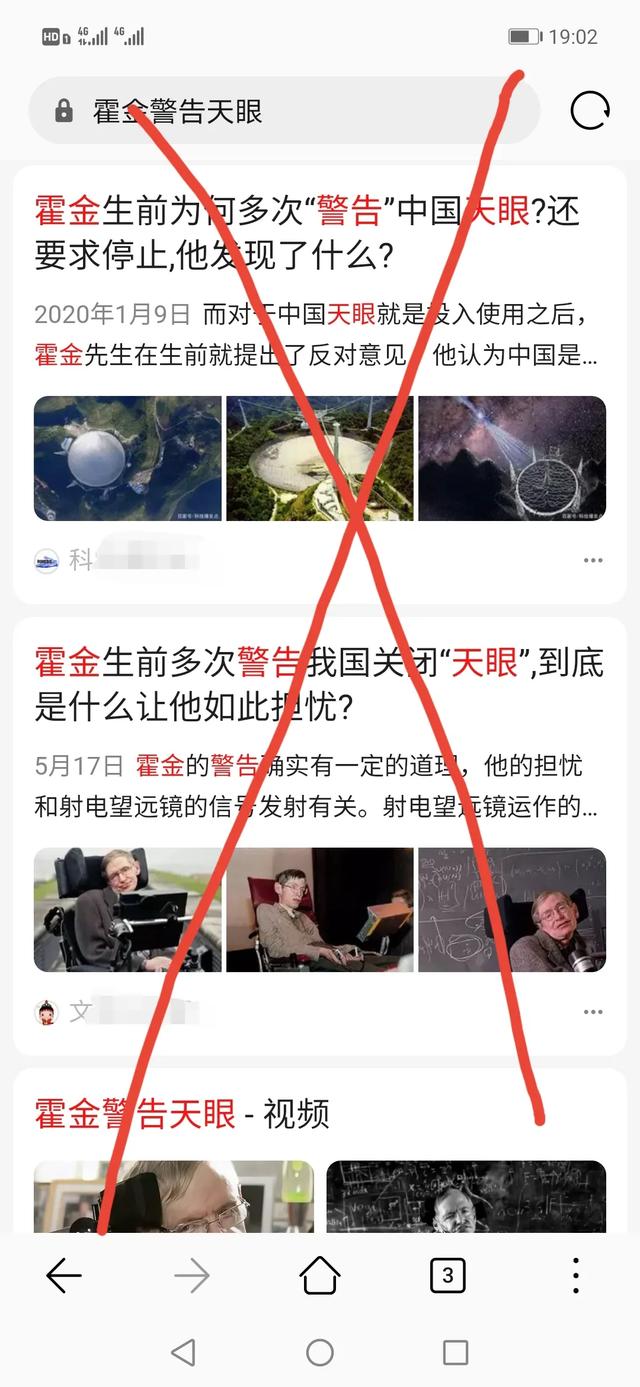Open result 霍金生前多次警告我国关闭"天眼"
Screen dimensions: 640x1387
pyautogui.click(x=319, y=685)
